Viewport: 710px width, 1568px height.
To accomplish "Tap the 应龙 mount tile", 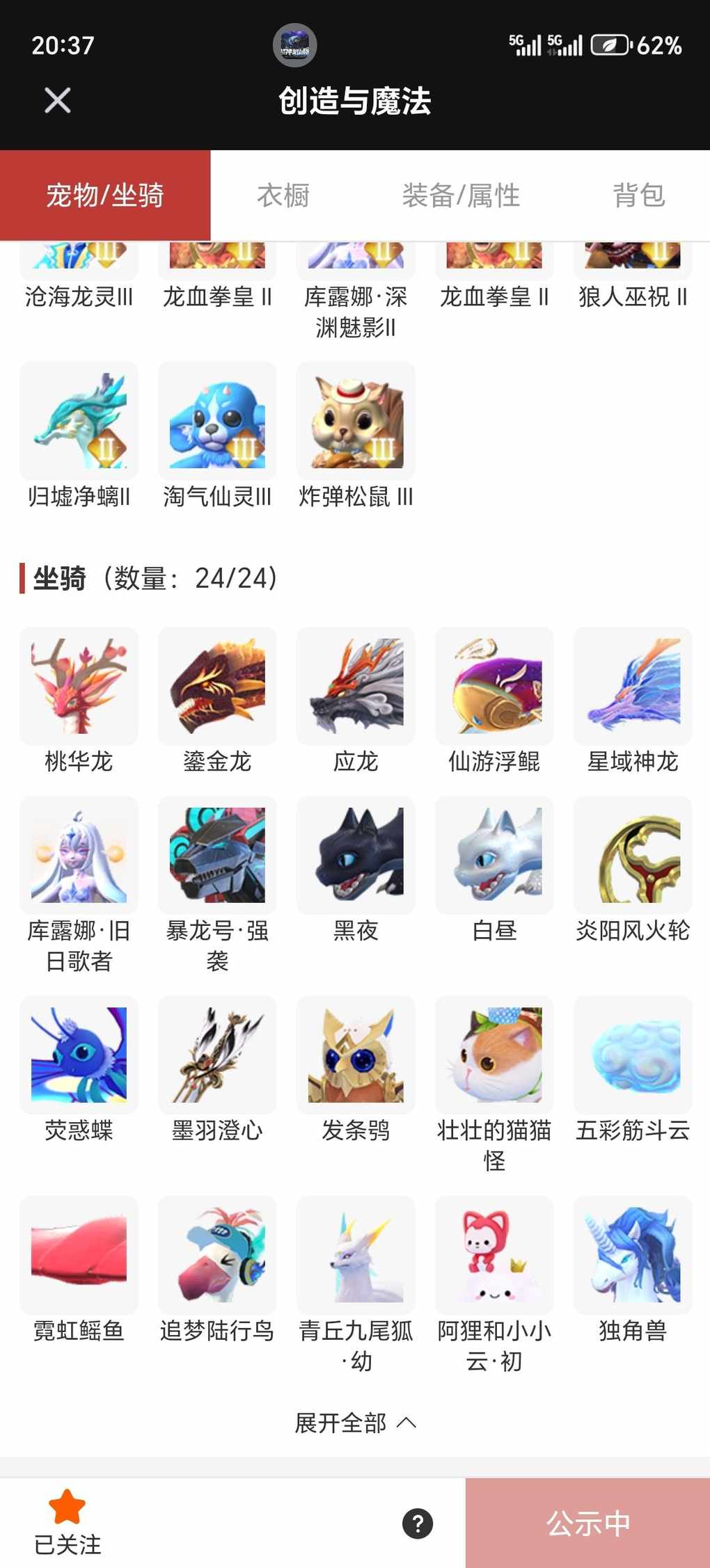I will [x=356, y=687].
